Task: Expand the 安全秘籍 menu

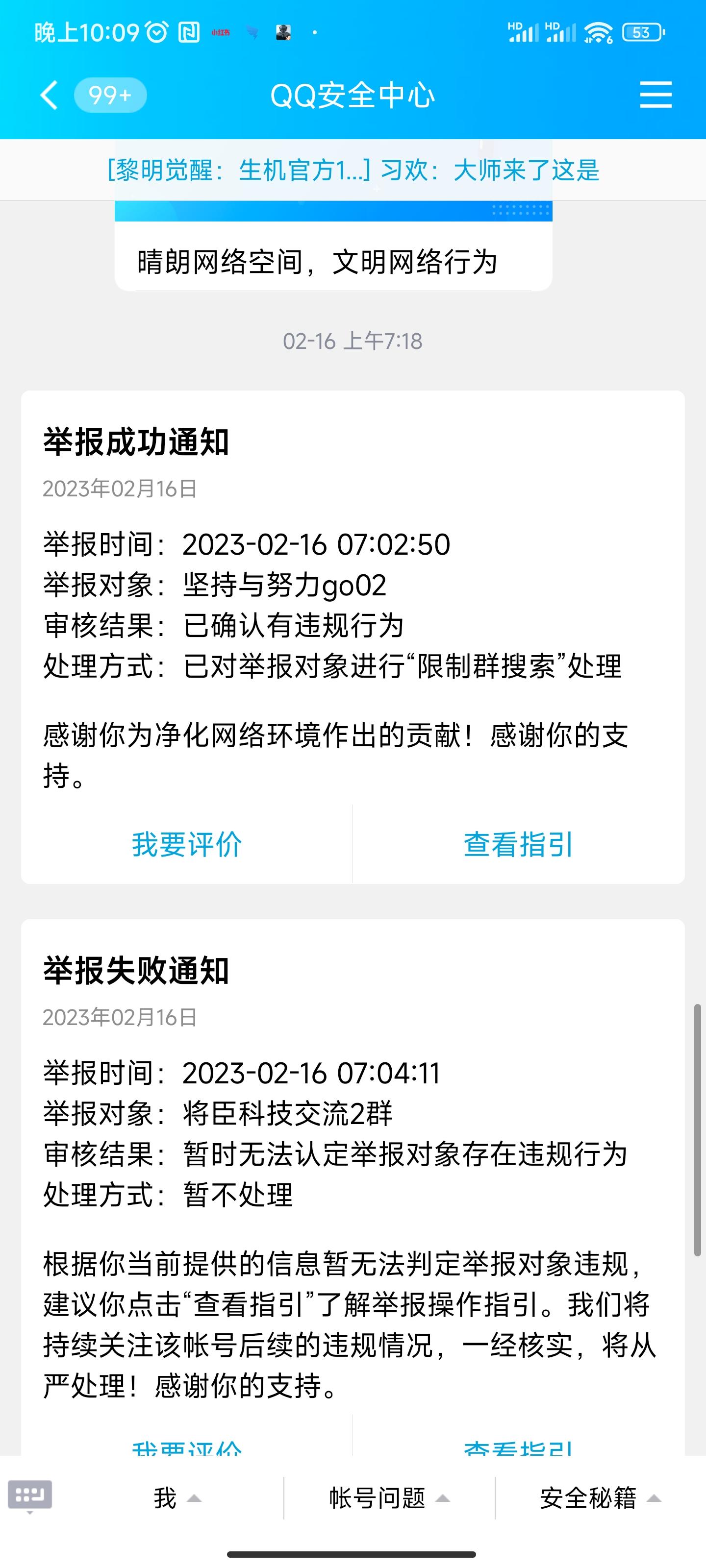Action: [600, 1498]
